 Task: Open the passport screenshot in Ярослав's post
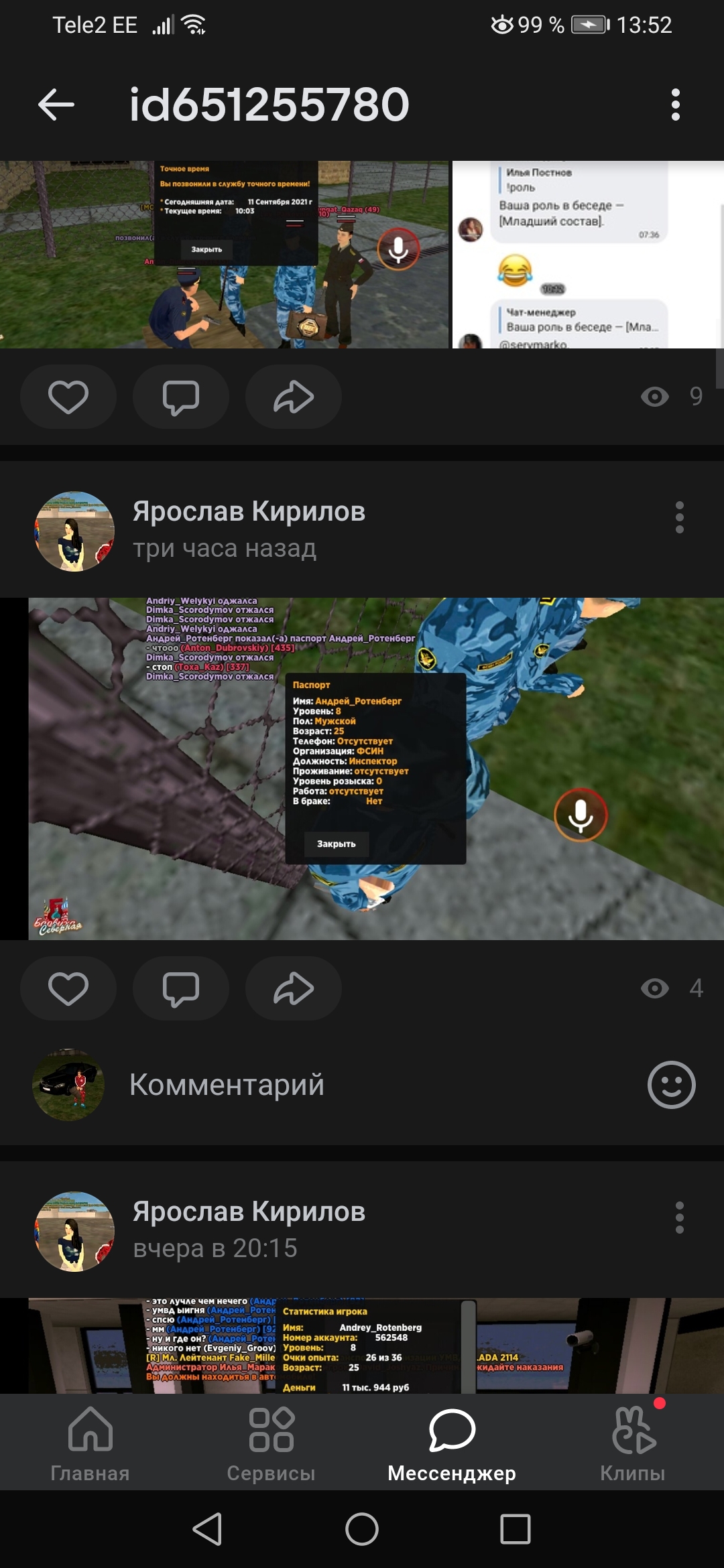pos(375,769)
